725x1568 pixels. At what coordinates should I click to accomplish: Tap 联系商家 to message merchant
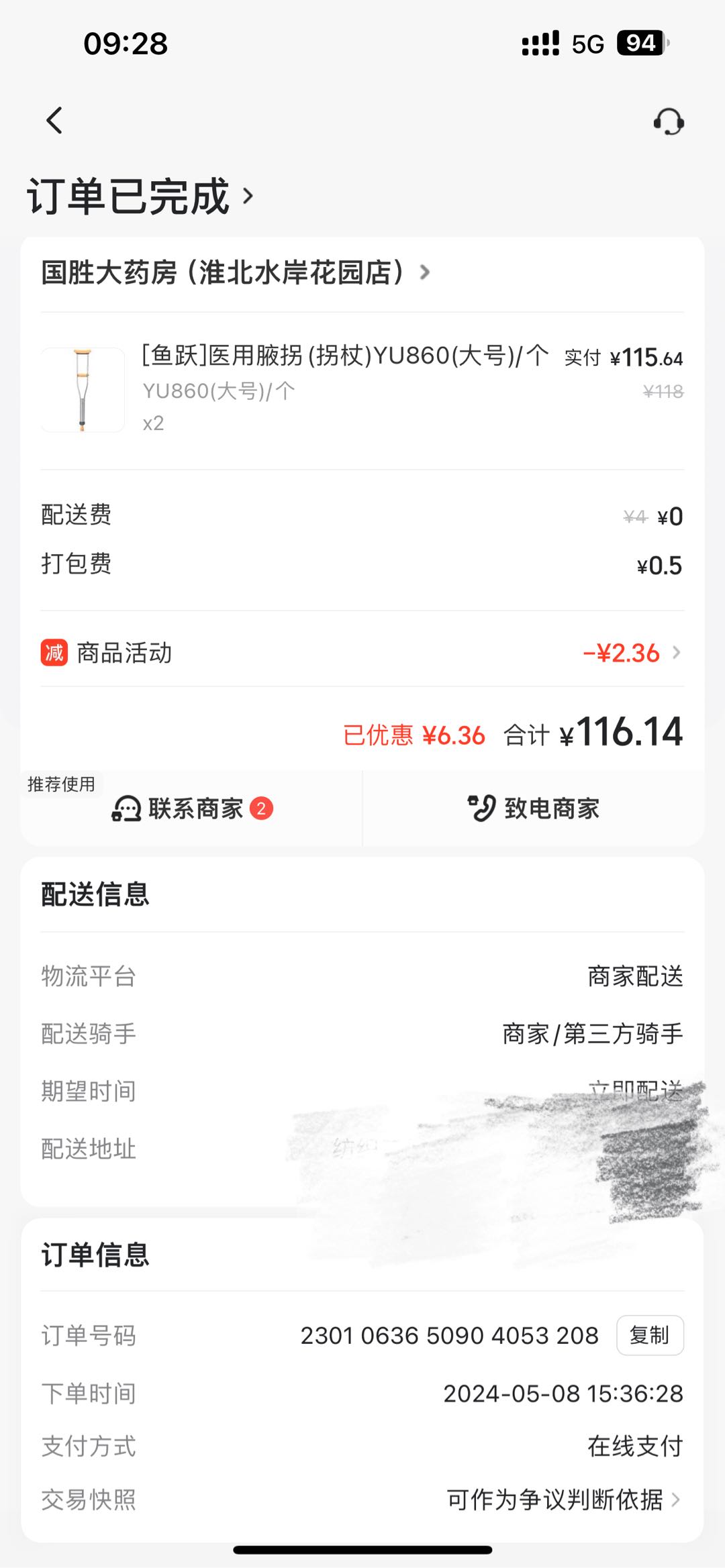click(192, 808)
